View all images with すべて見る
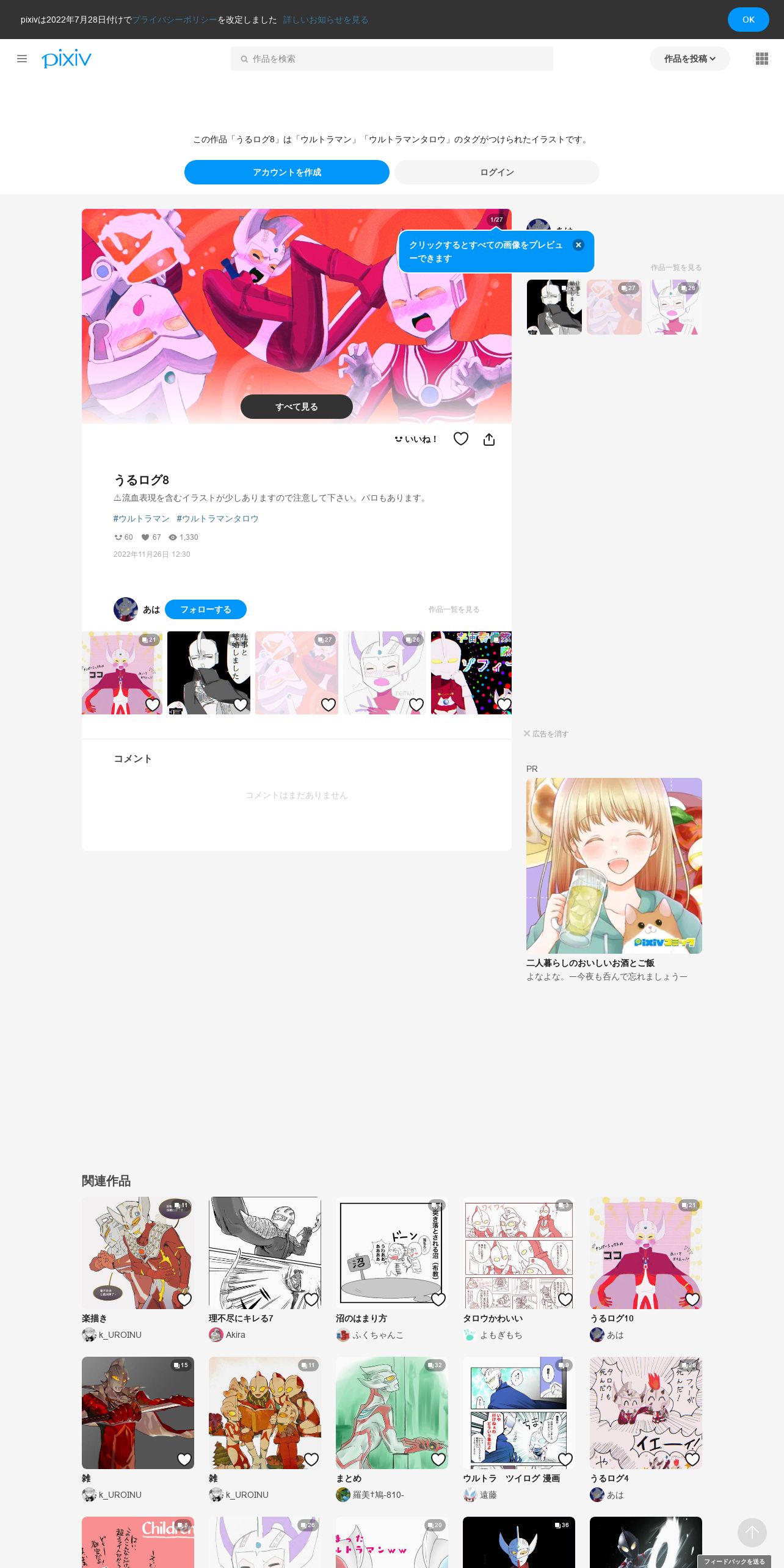The image size is (784, 1568). [x=297, y=407]
